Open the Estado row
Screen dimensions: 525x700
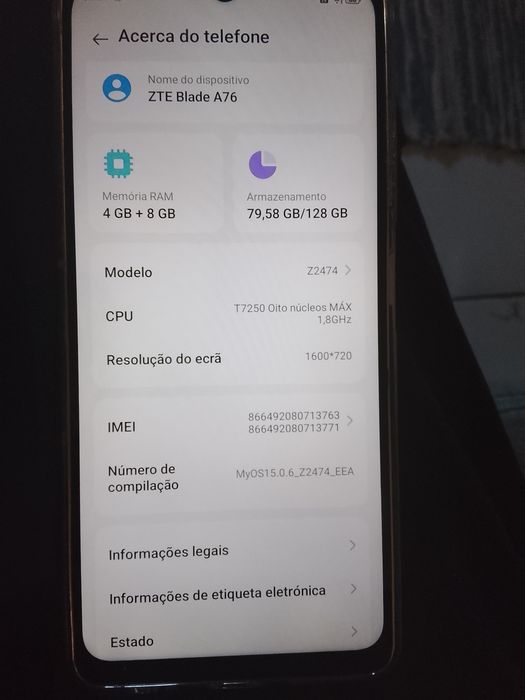pos(234,638)
